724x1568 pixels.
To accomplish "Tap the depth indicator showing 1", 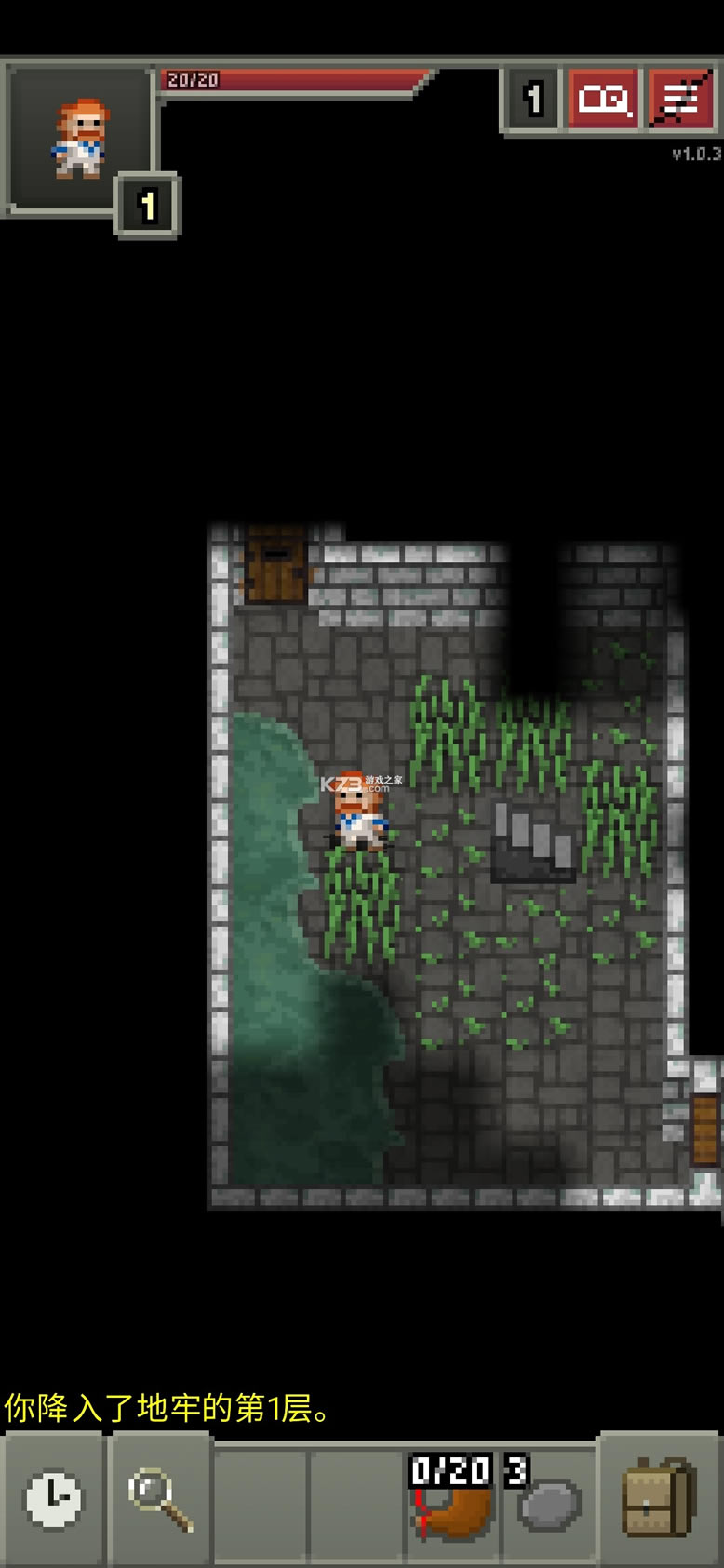I will (x=532, y=99).
